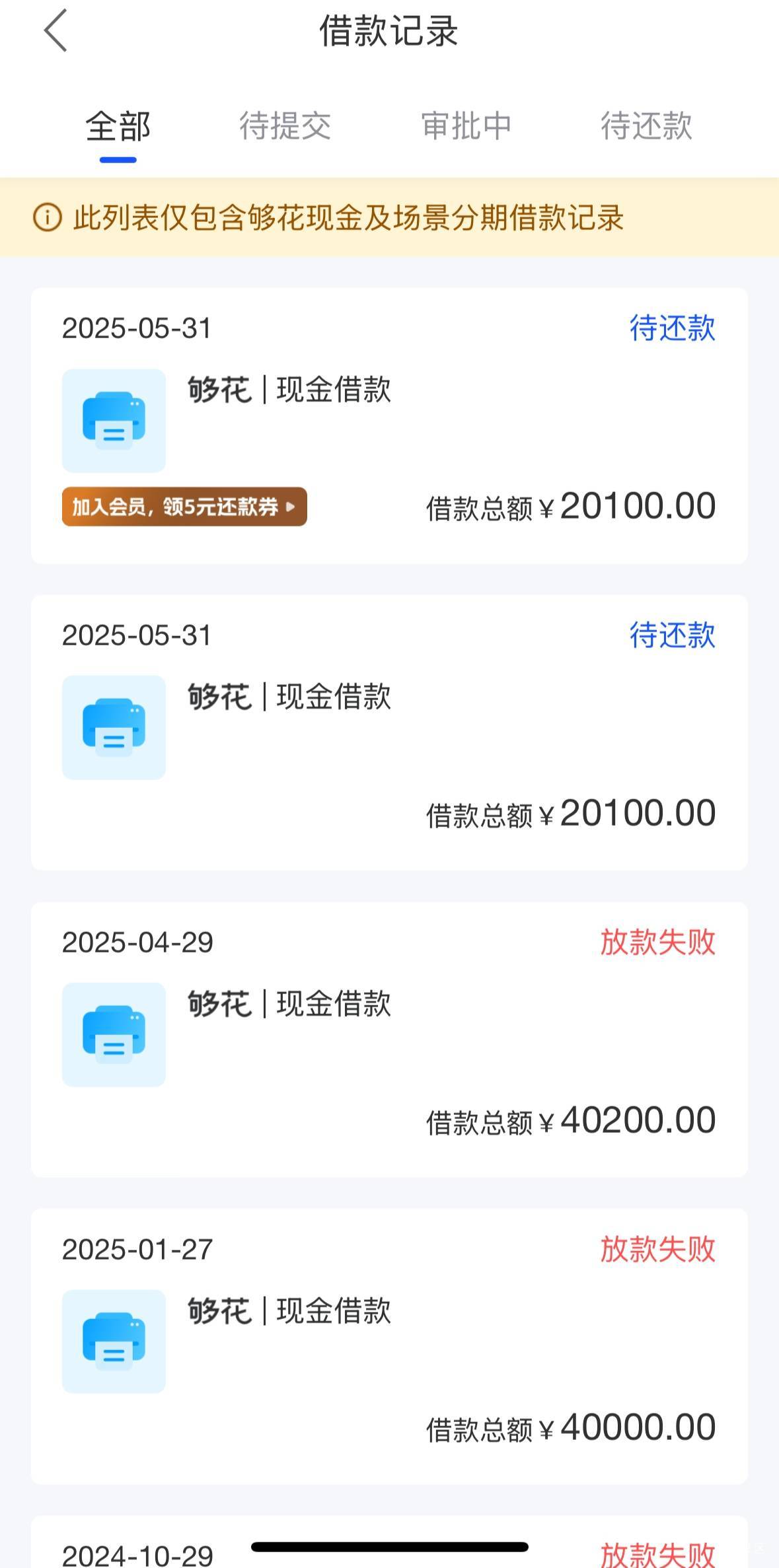
Task: Open the 2025-04-29 loan record of ¥40200.00
Action: coord(389,1040)
